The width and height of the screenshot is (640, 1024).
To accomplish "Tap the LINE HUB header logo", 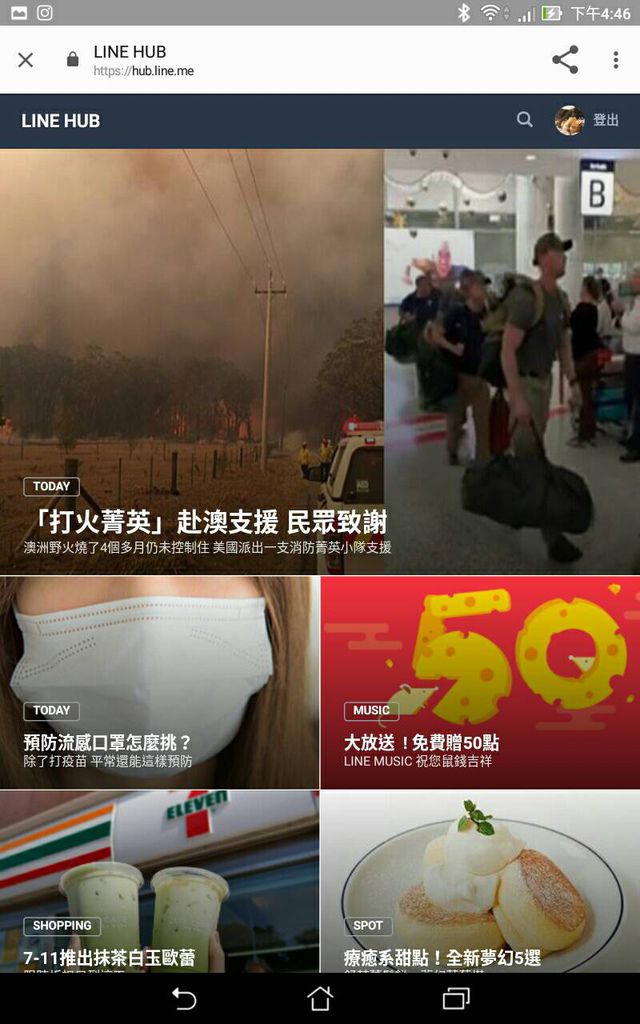I will point(61,121).
